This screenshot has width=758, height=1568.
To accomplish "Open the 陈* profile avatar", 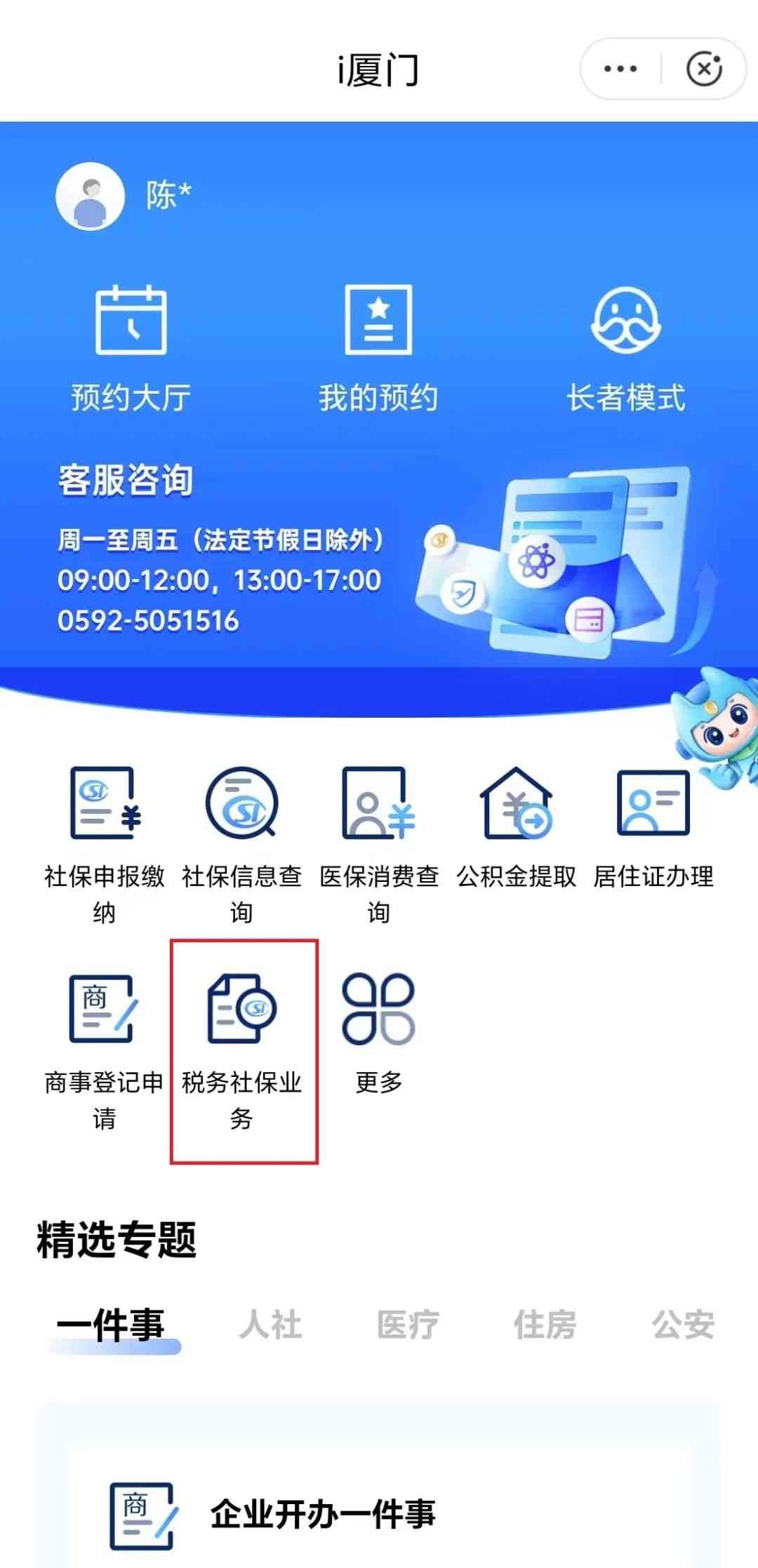I will click(90, 196).
